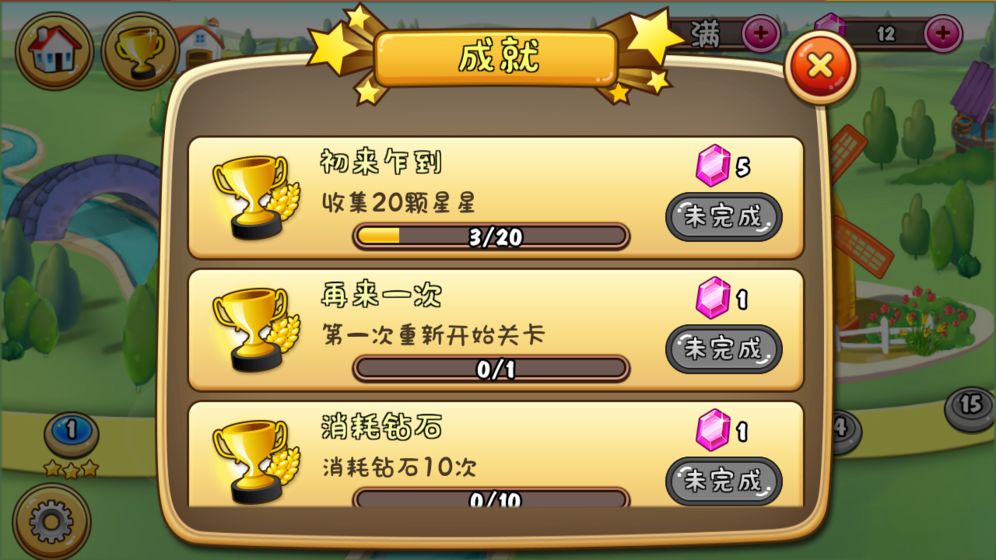This screenshot has height=560, width=996.
Task: Open the trophy achievements icon
Action: pos(139,50)
